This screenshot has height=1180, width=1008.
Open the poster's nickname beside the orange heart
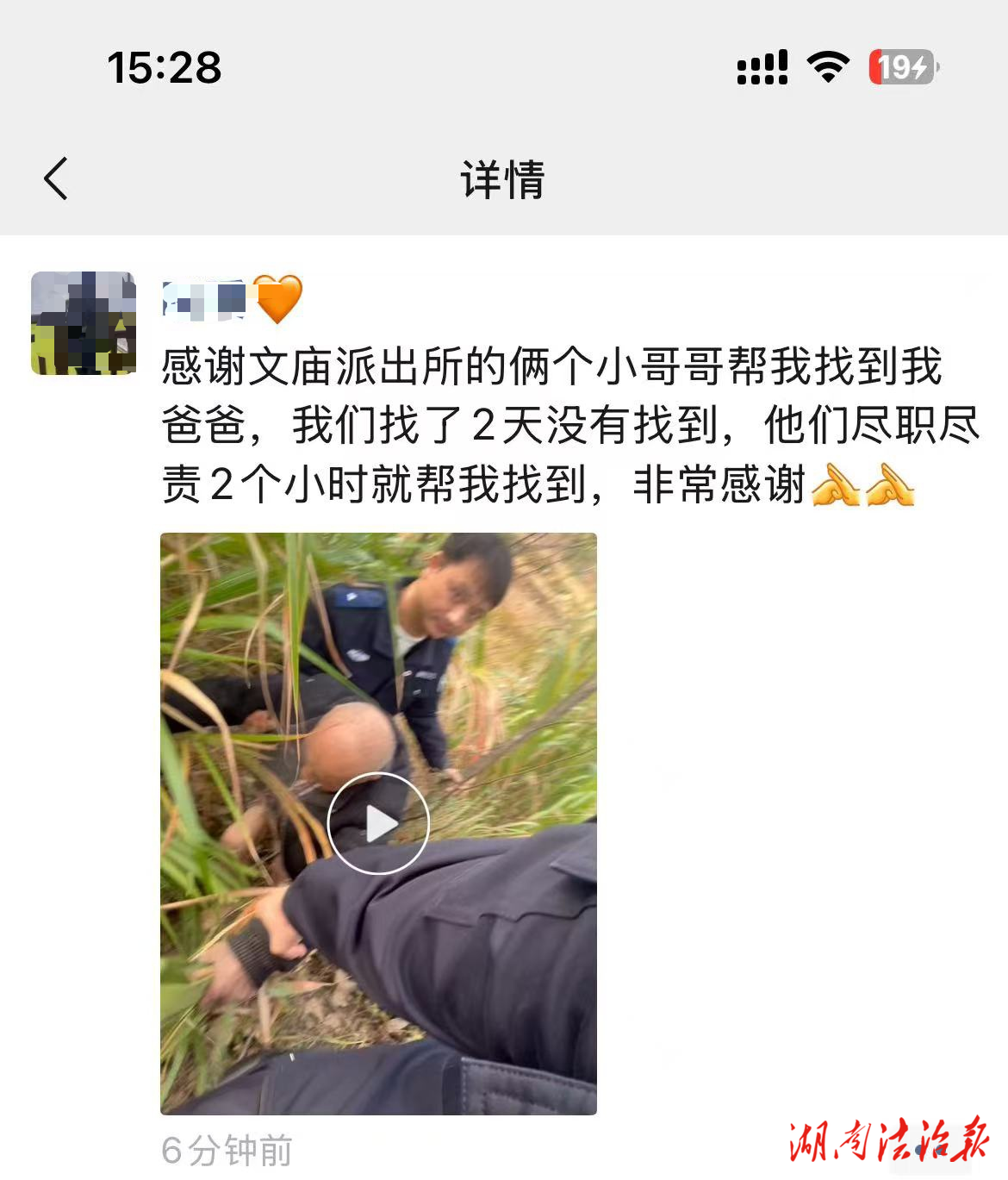[x=205, y=300]
